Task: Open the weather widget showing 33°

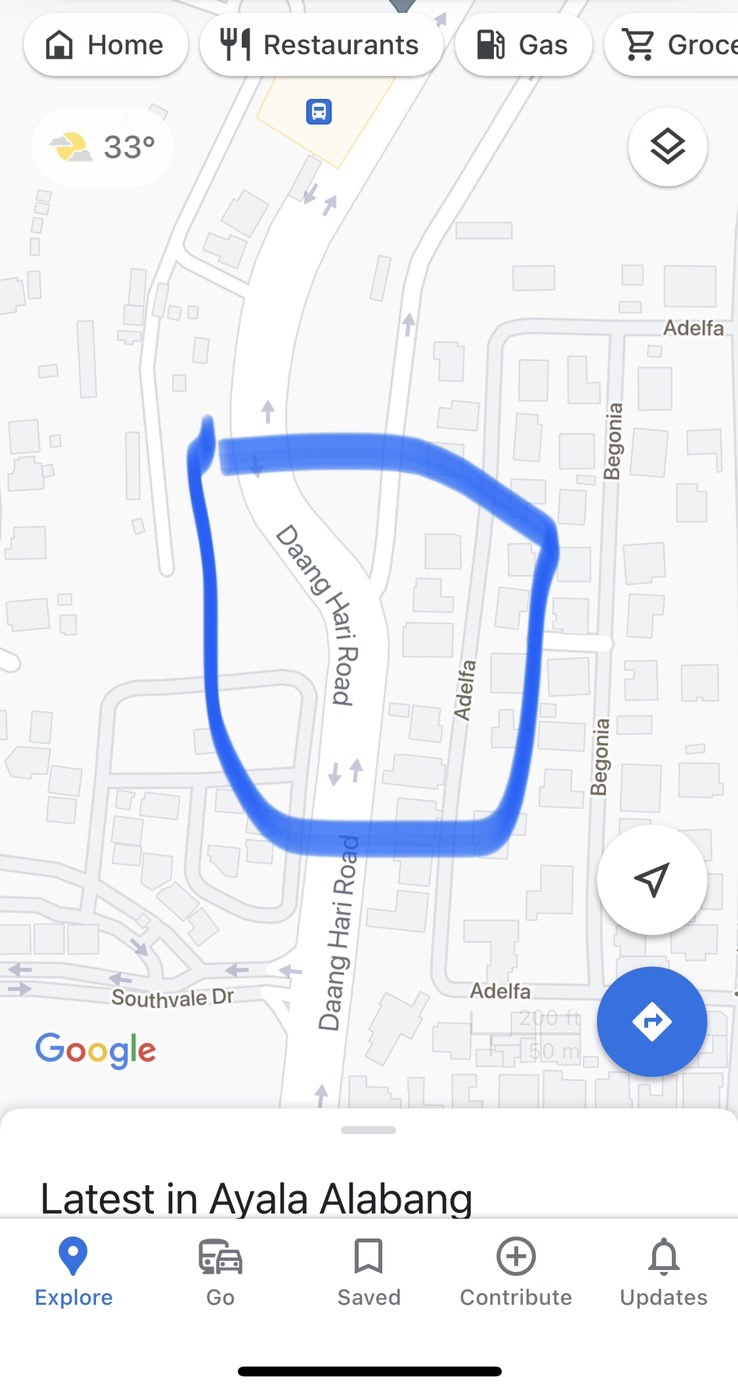Action: 104,148
